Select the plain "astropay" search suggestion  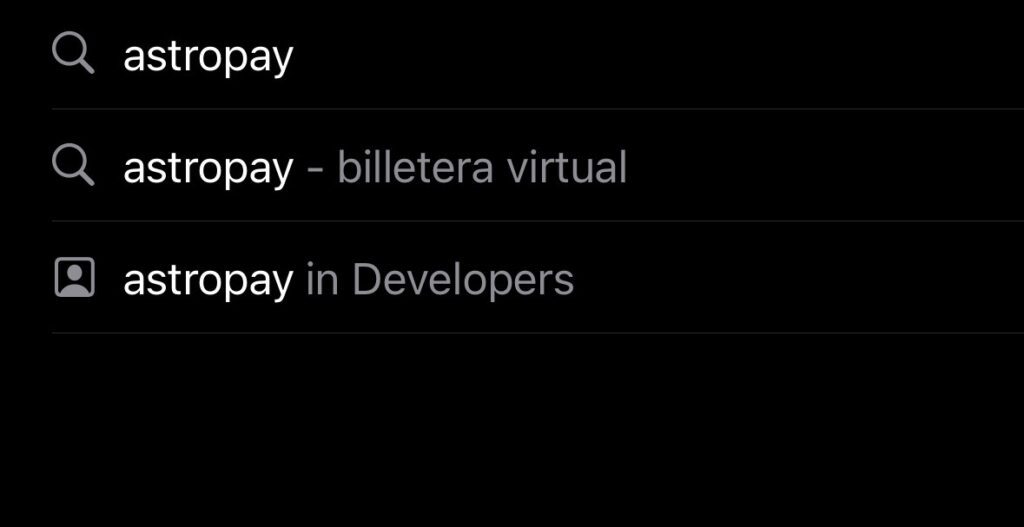tap(208, 57)
